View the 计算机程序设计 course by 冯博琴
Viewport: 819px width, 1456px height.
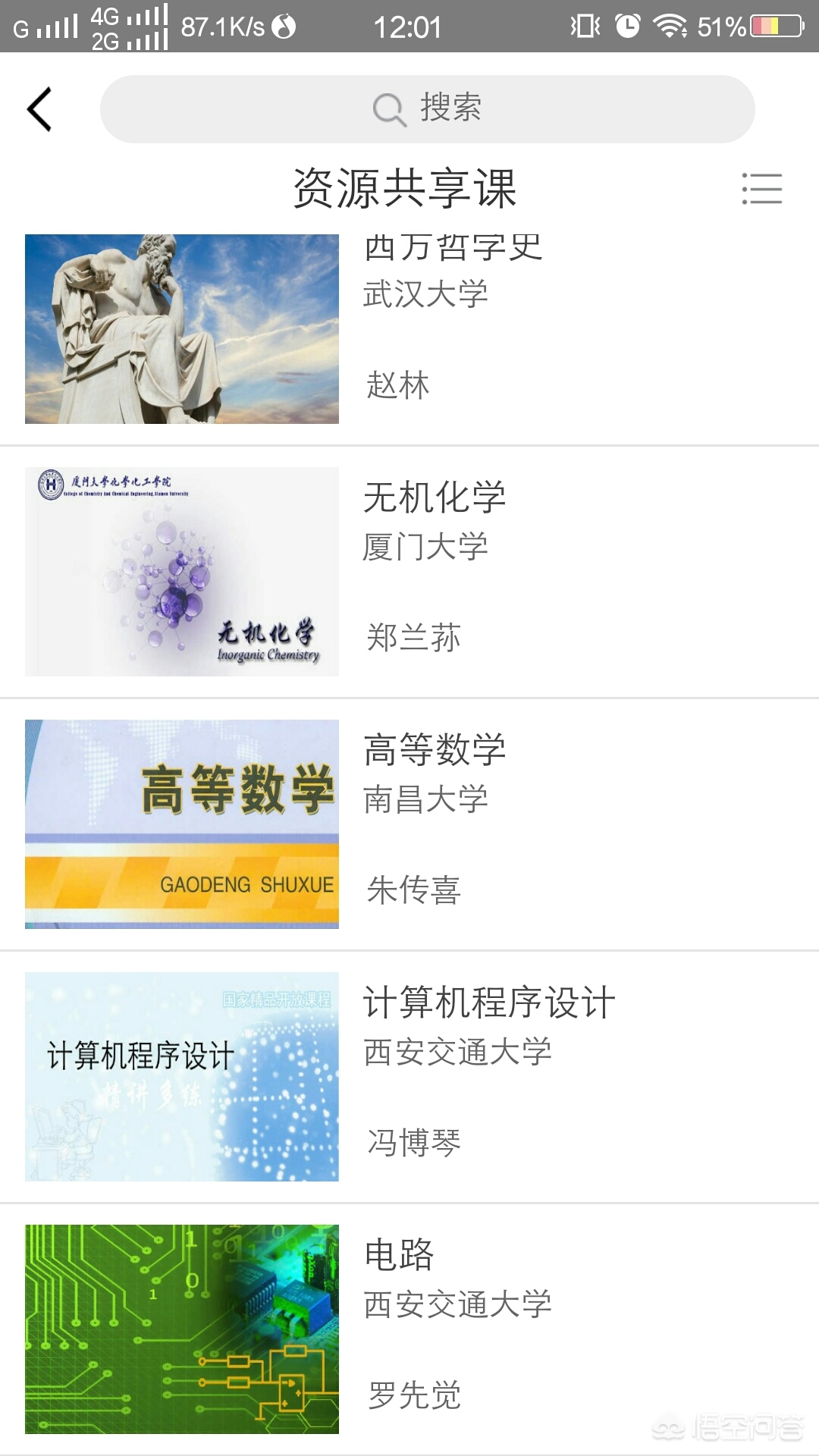point(409,1076)
